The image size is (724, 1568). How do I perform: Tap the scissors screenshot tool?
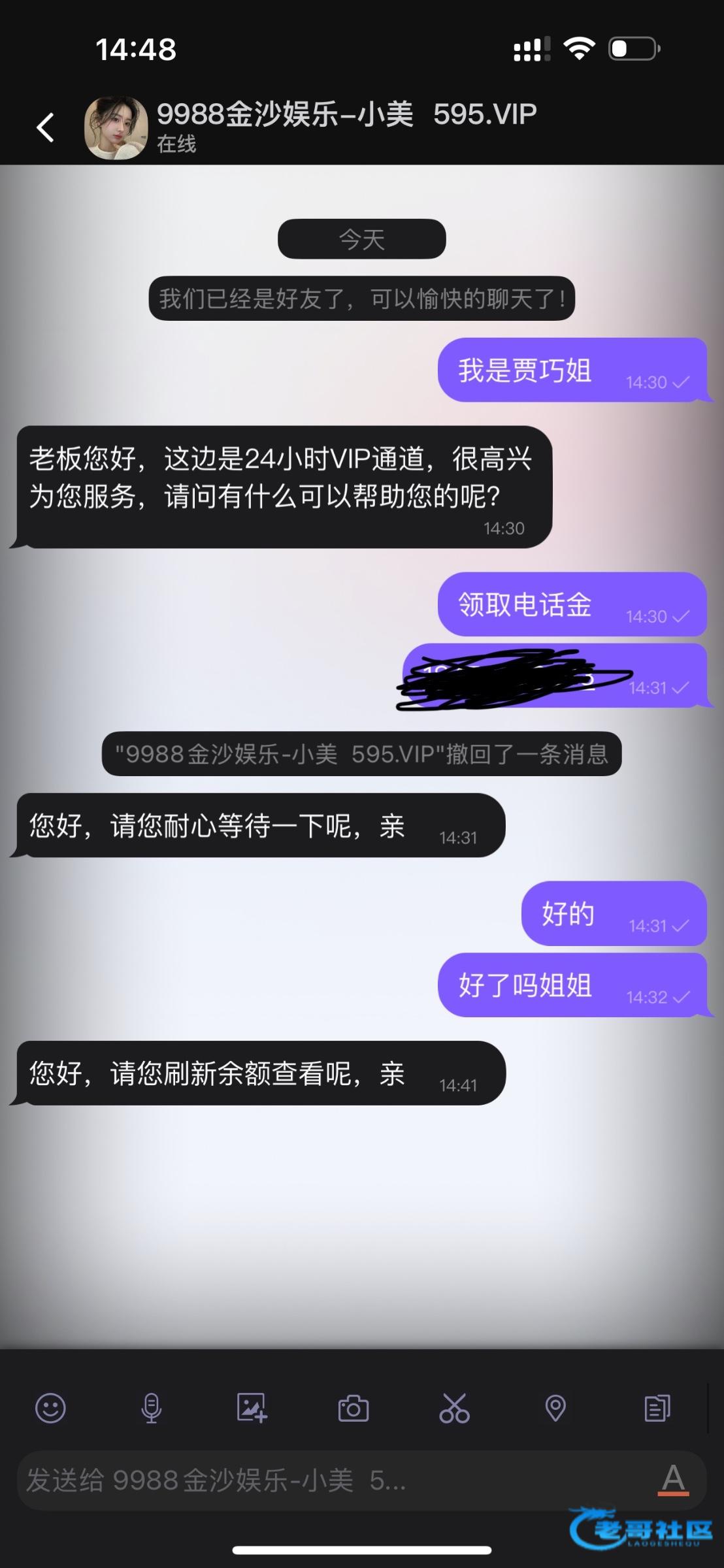(x=454, y=1408)
